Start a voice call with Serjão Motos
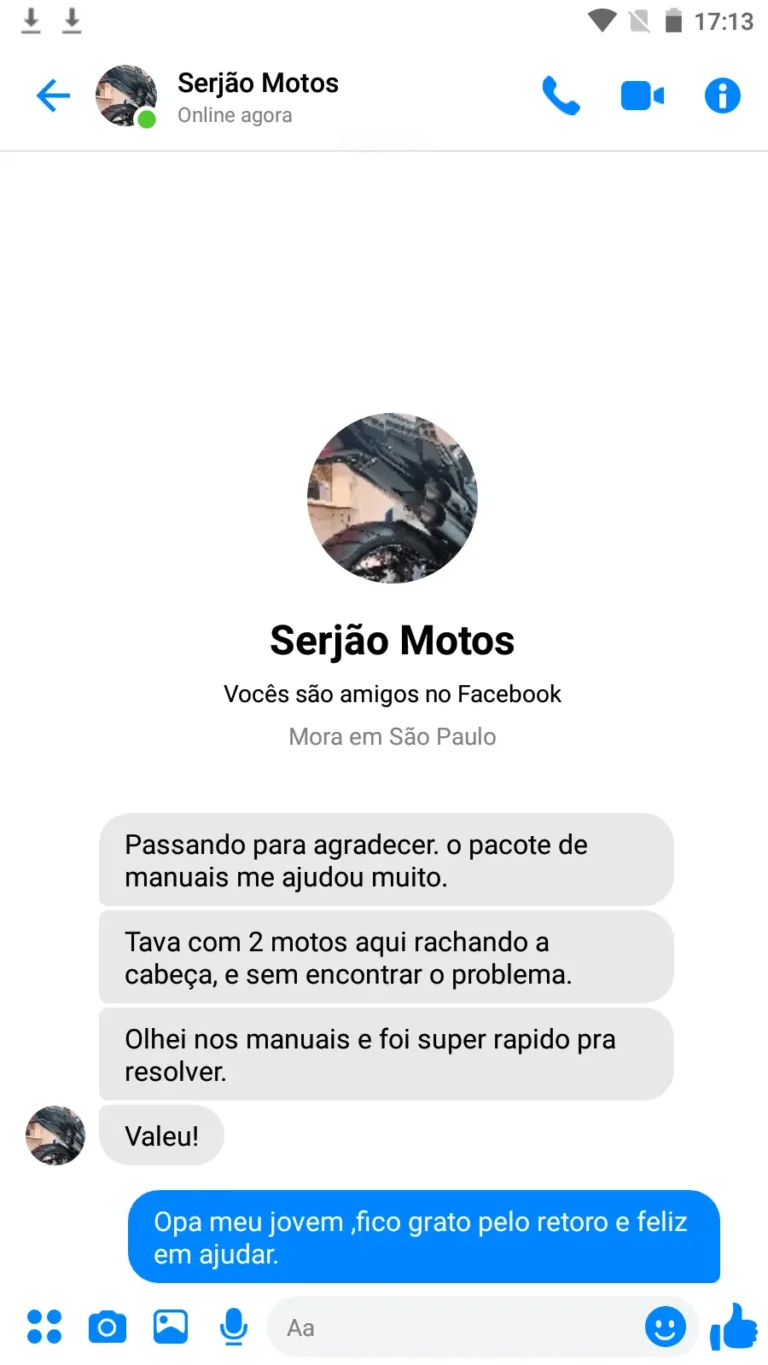Screen dimensions: 768x1365 (560, 96)
